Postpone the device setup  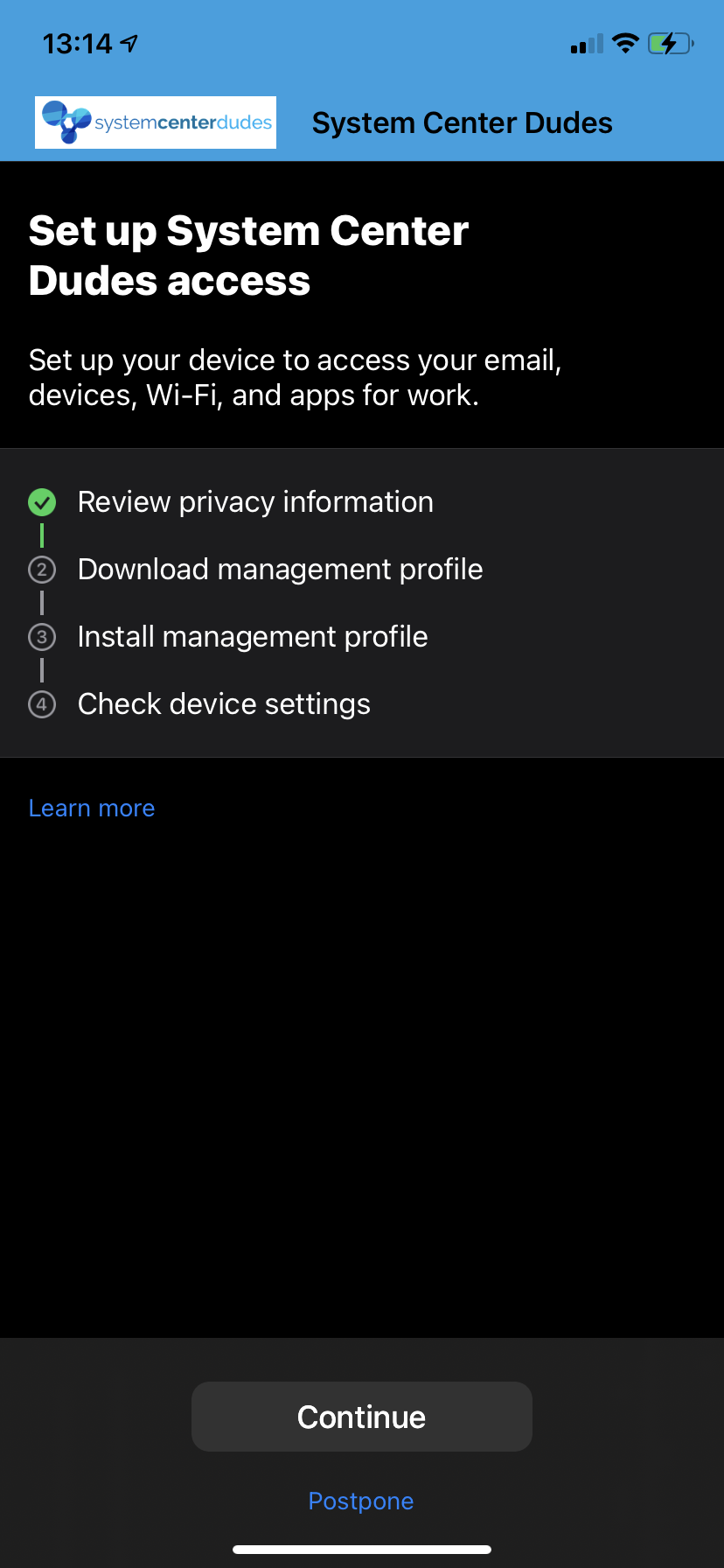(x=361, y=1501)
